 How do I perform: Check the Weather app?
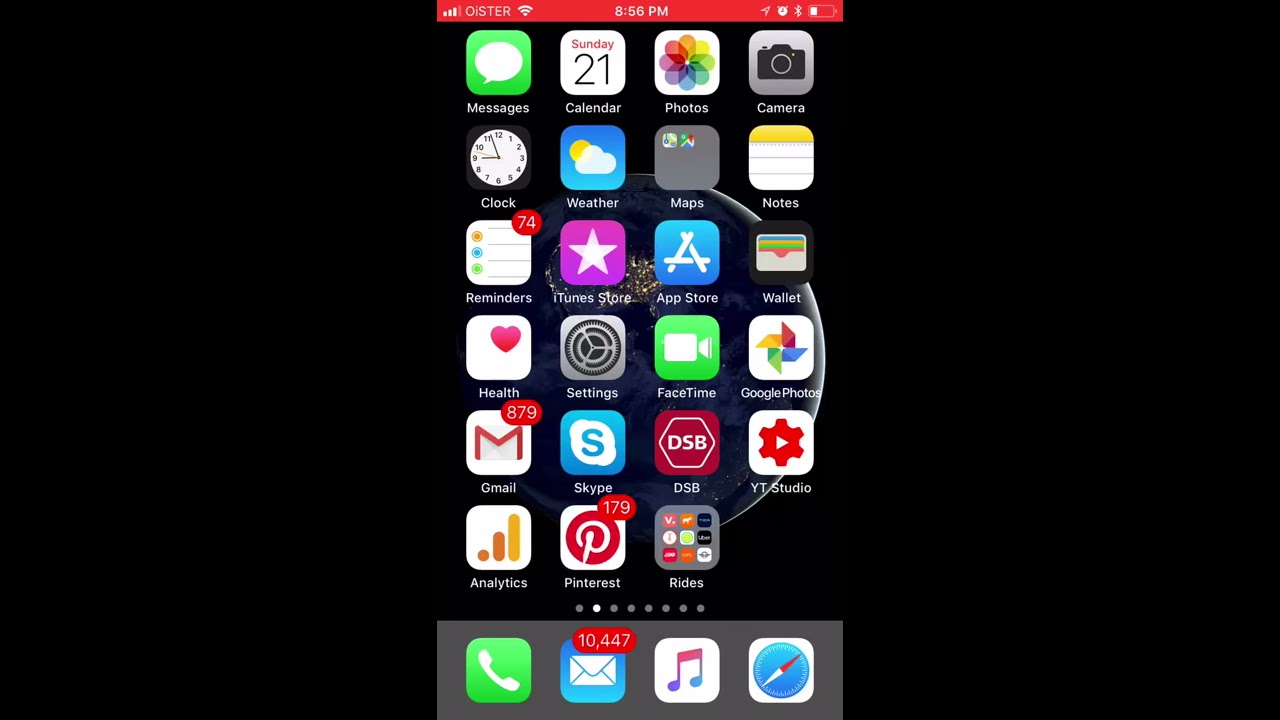[593, 159]
